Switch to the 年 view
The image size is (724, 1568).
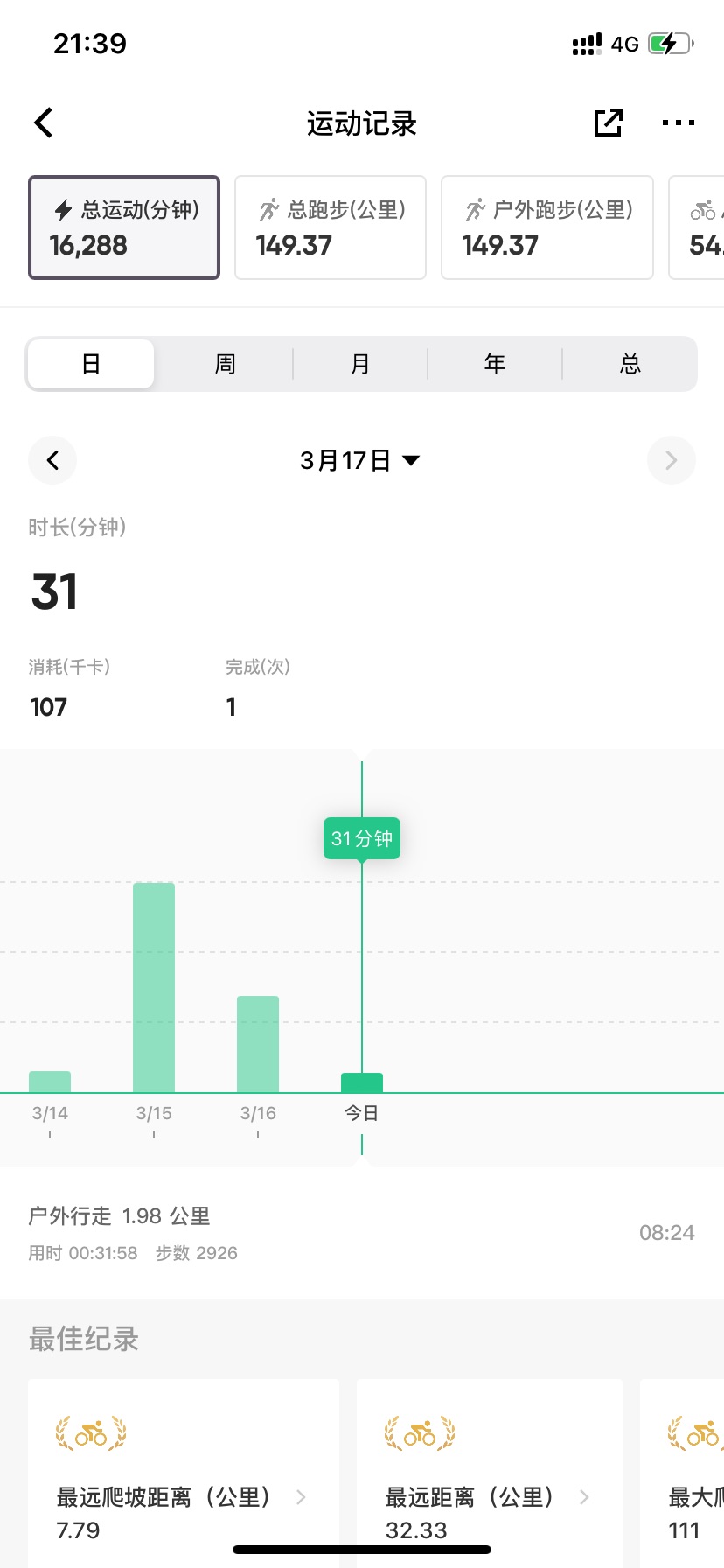click(x=495, y=364)
